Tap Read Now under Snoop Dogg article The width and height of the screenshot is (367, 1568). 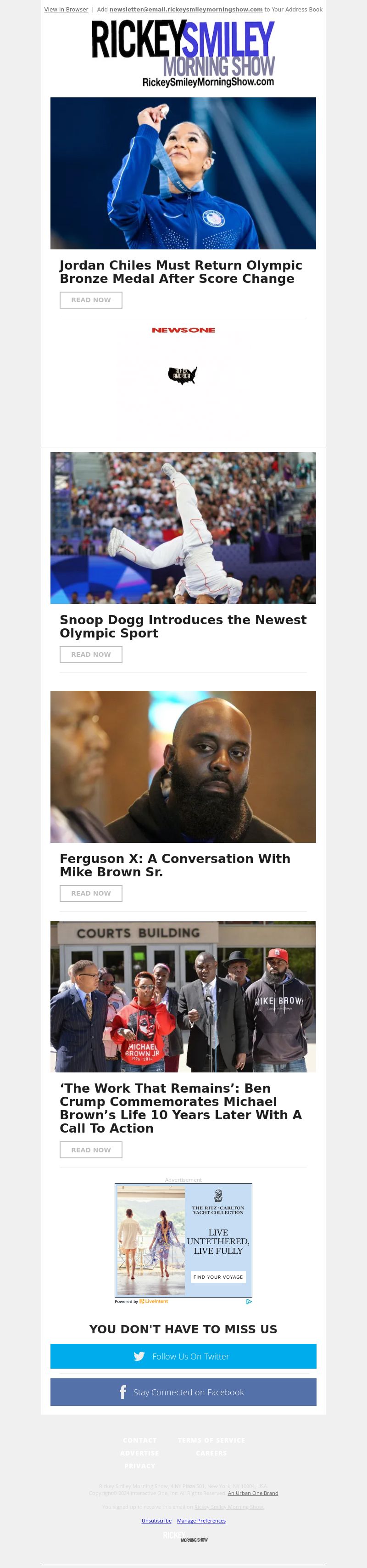tap(90, 654)
